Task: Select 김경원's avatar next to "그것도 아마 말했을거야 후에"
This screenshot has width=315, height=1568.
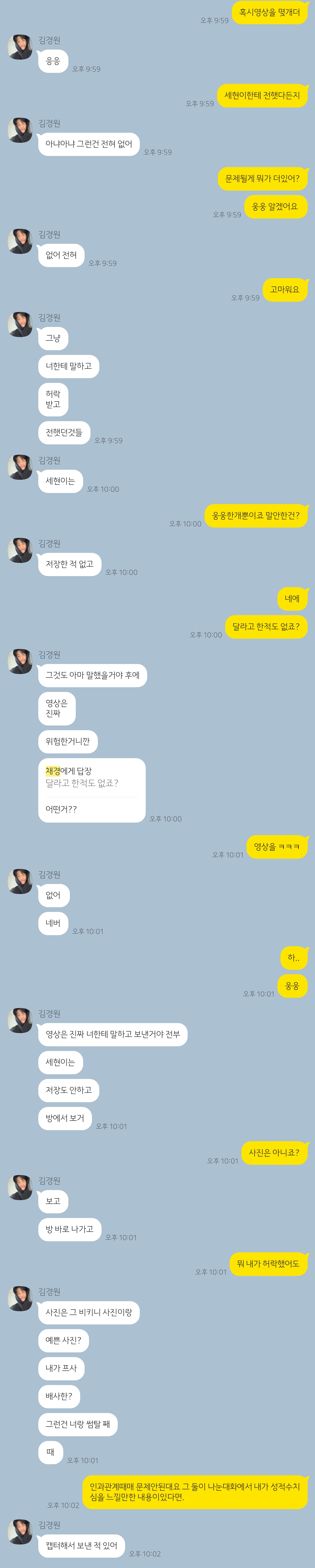Action: (x=20, y=662)
